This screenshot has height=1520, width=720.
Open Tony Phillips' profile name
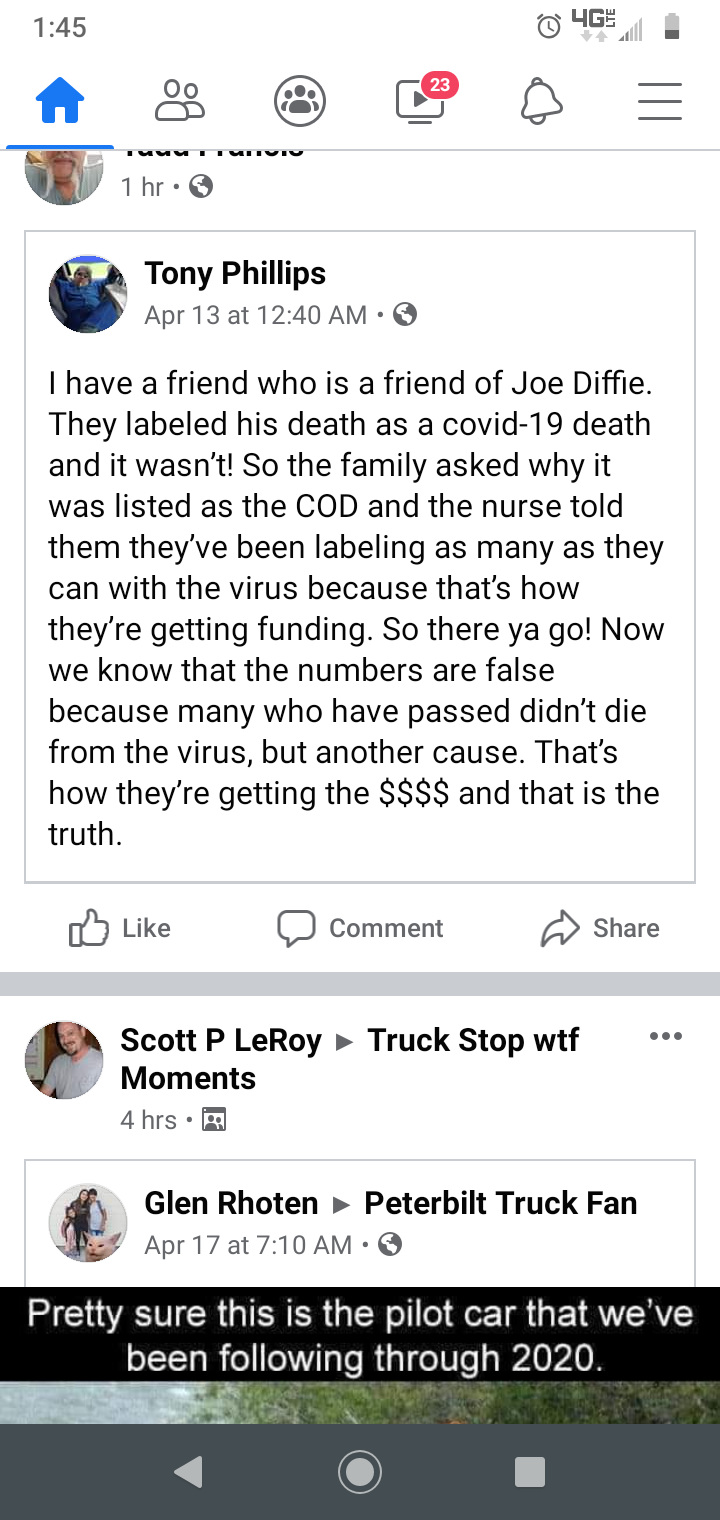click(235, 273)
